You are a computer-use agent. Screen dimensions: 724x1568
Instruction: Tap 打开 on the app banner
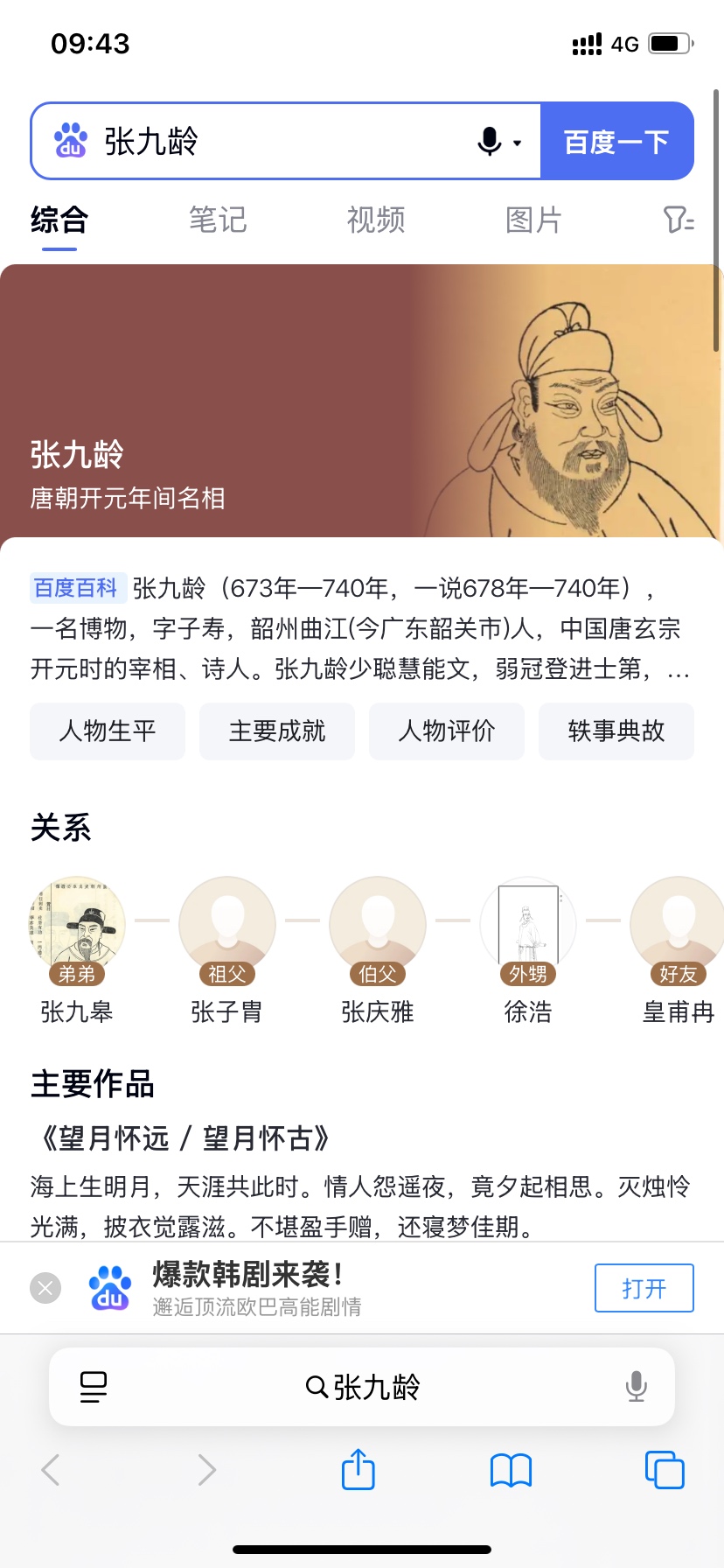[644, 1288]
